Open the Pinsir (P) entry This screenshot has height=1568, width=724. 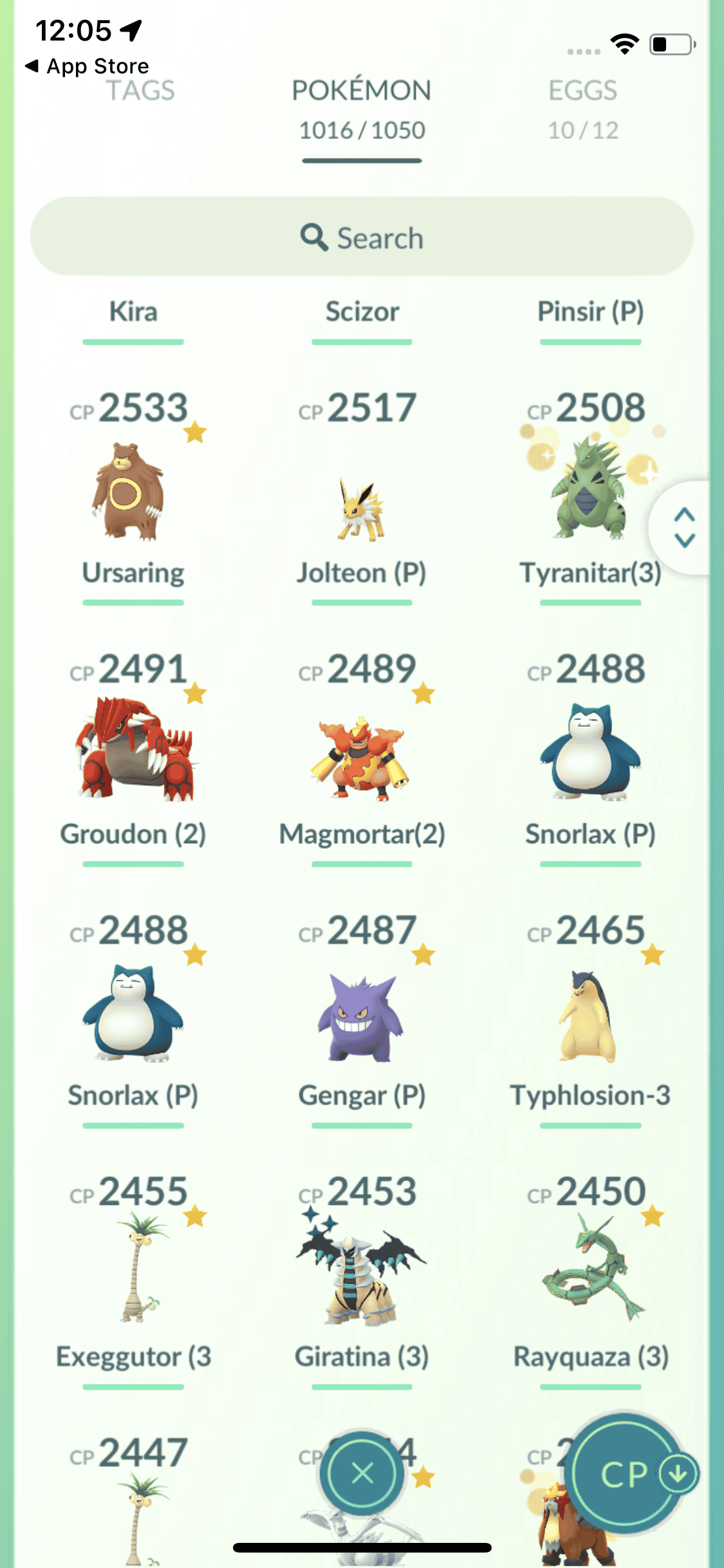tap(590, 312)
